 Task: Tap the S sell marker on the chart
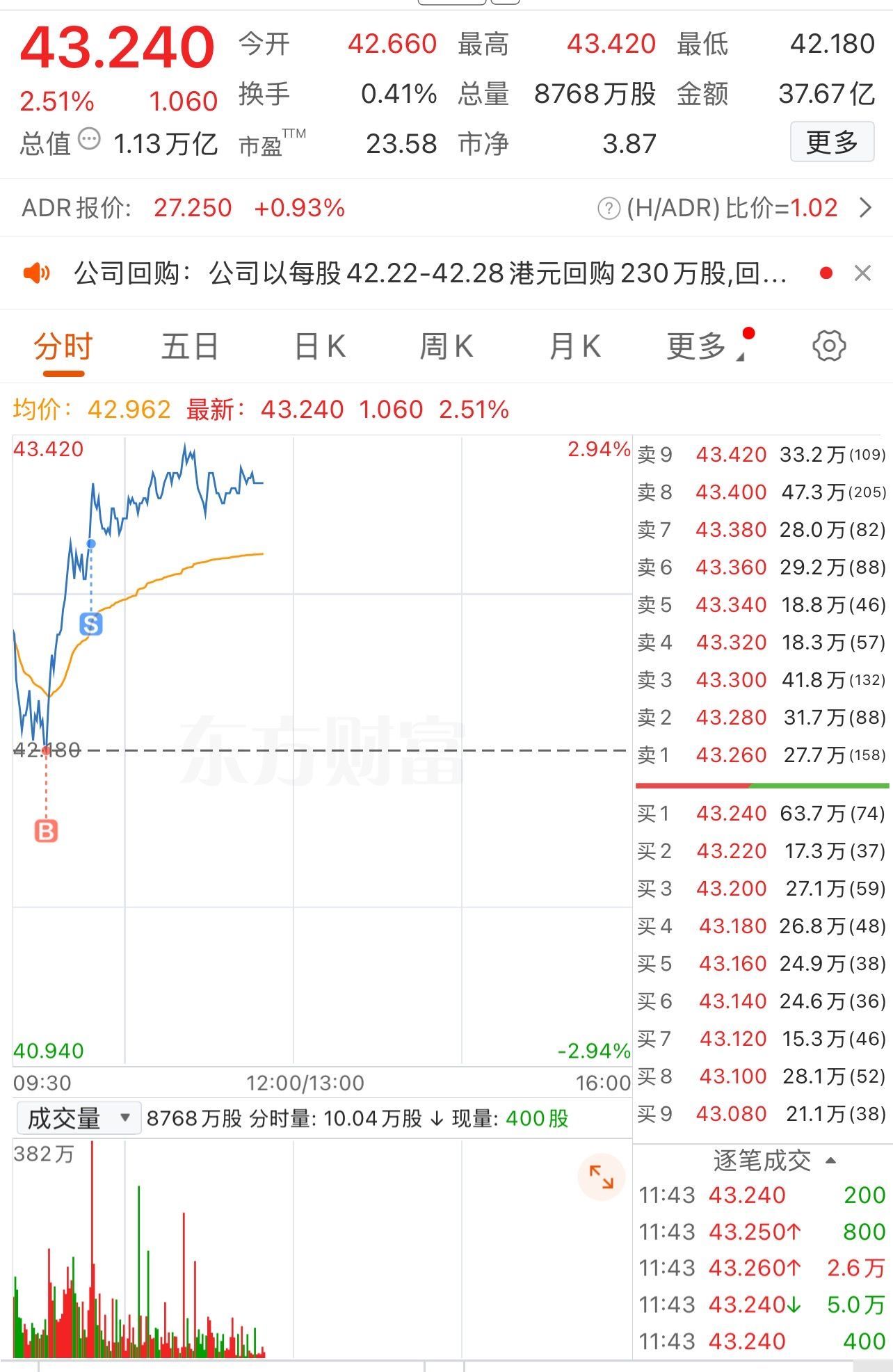point(91,624)
